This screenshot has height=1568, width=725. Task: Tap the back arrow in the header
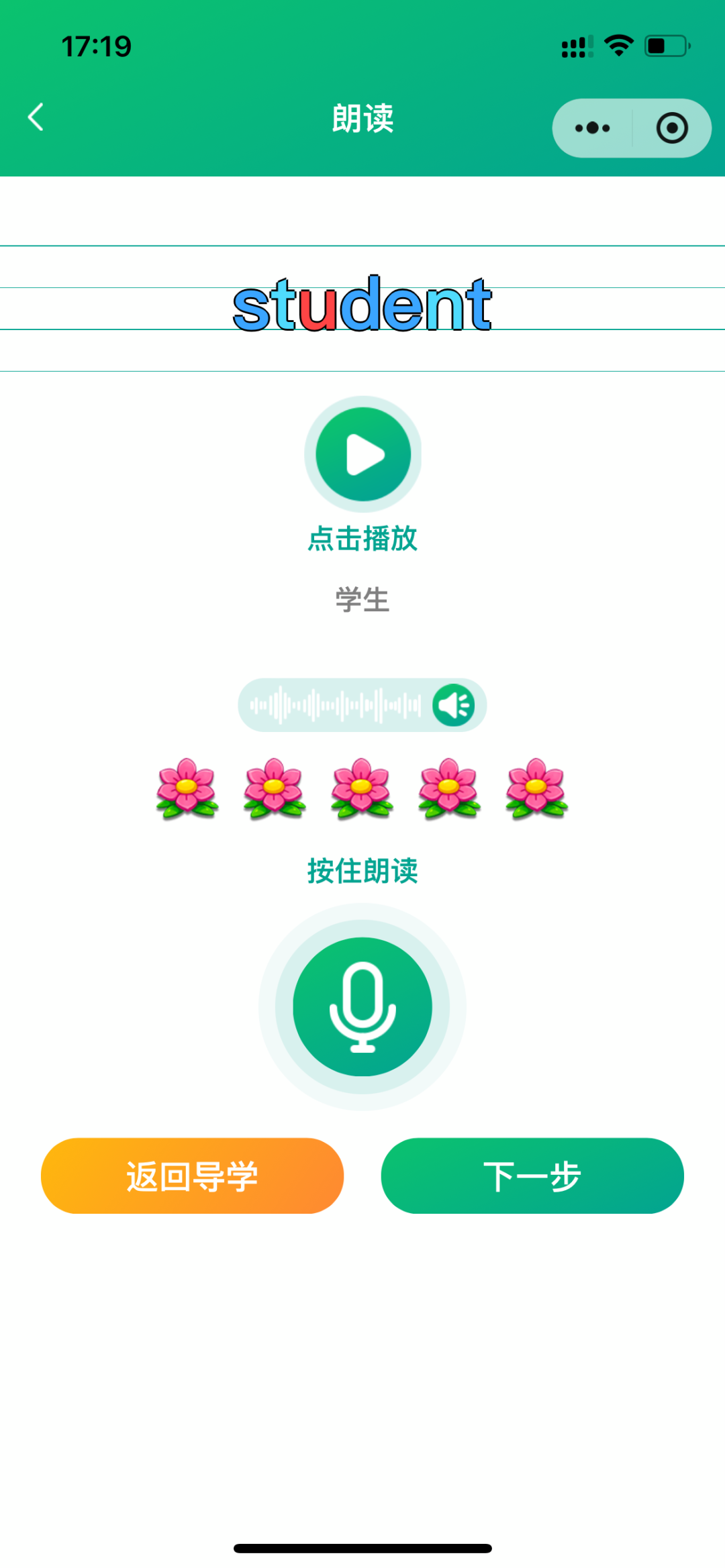pyautogui.click(x=36, y=116)
